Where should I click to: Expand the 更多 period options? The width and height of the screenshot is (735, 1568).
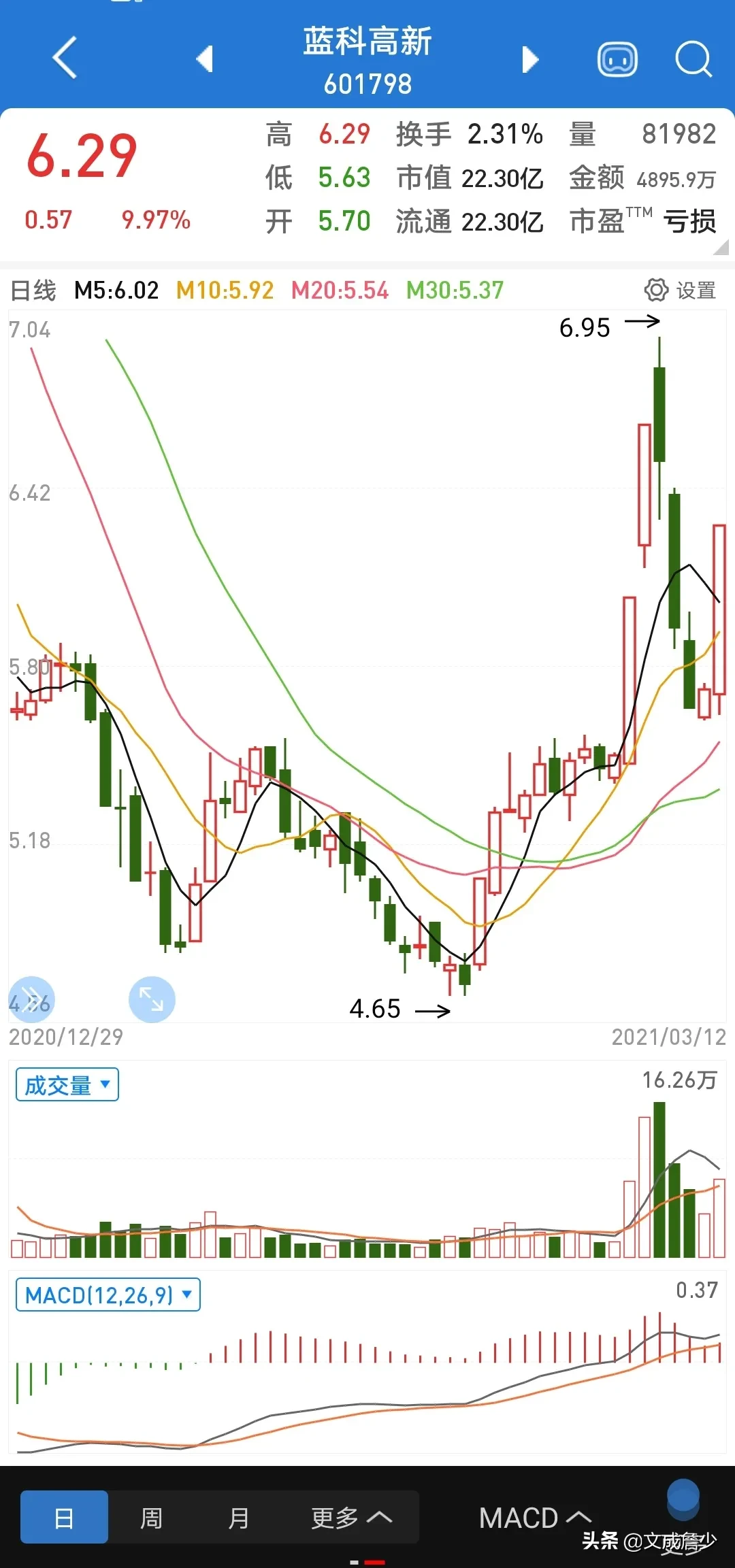[x=351, y=1517]
